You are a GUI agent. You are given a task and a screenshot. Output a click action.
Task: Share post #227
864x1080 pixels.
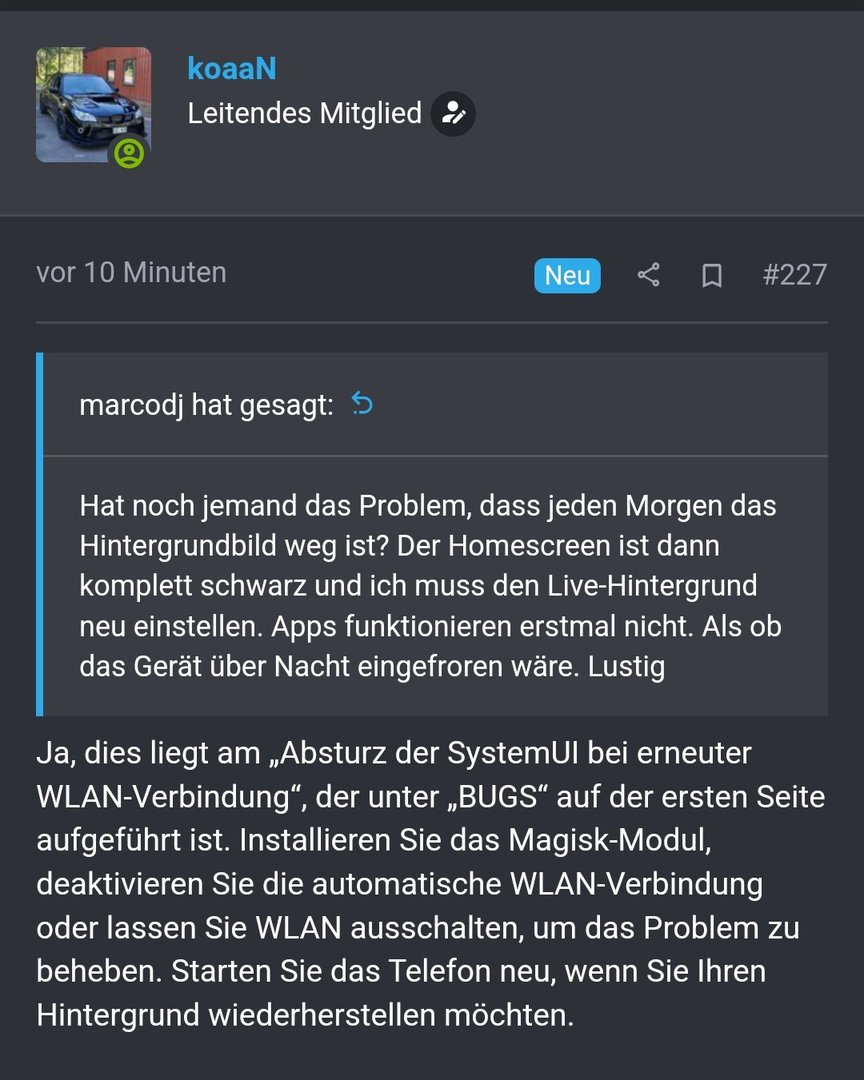point(648,275)
